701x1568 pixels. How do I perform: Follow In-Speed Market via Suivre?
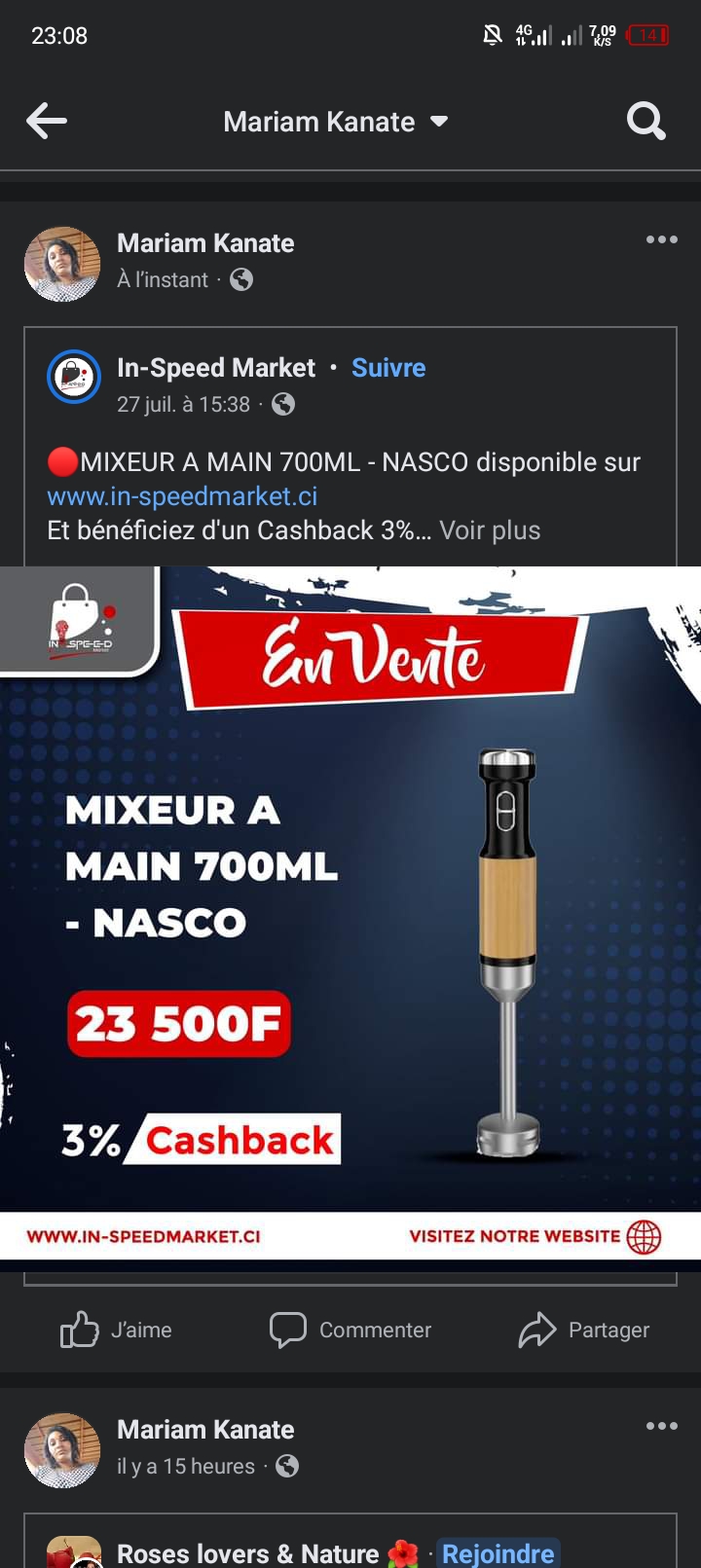(388, 368)
